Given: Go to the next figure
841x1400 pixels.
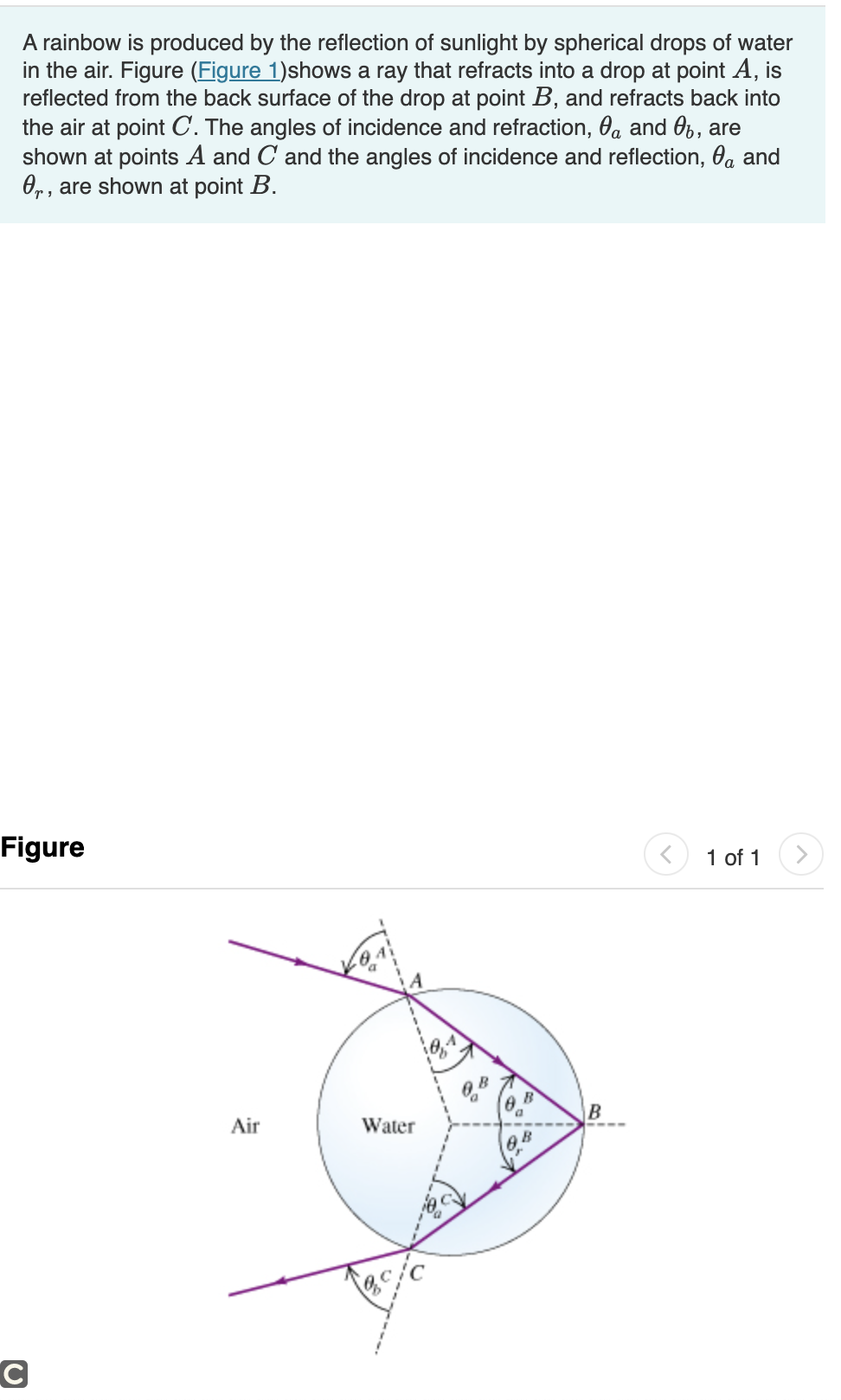Looking at the screenshot, I should (x=800, y=855).
